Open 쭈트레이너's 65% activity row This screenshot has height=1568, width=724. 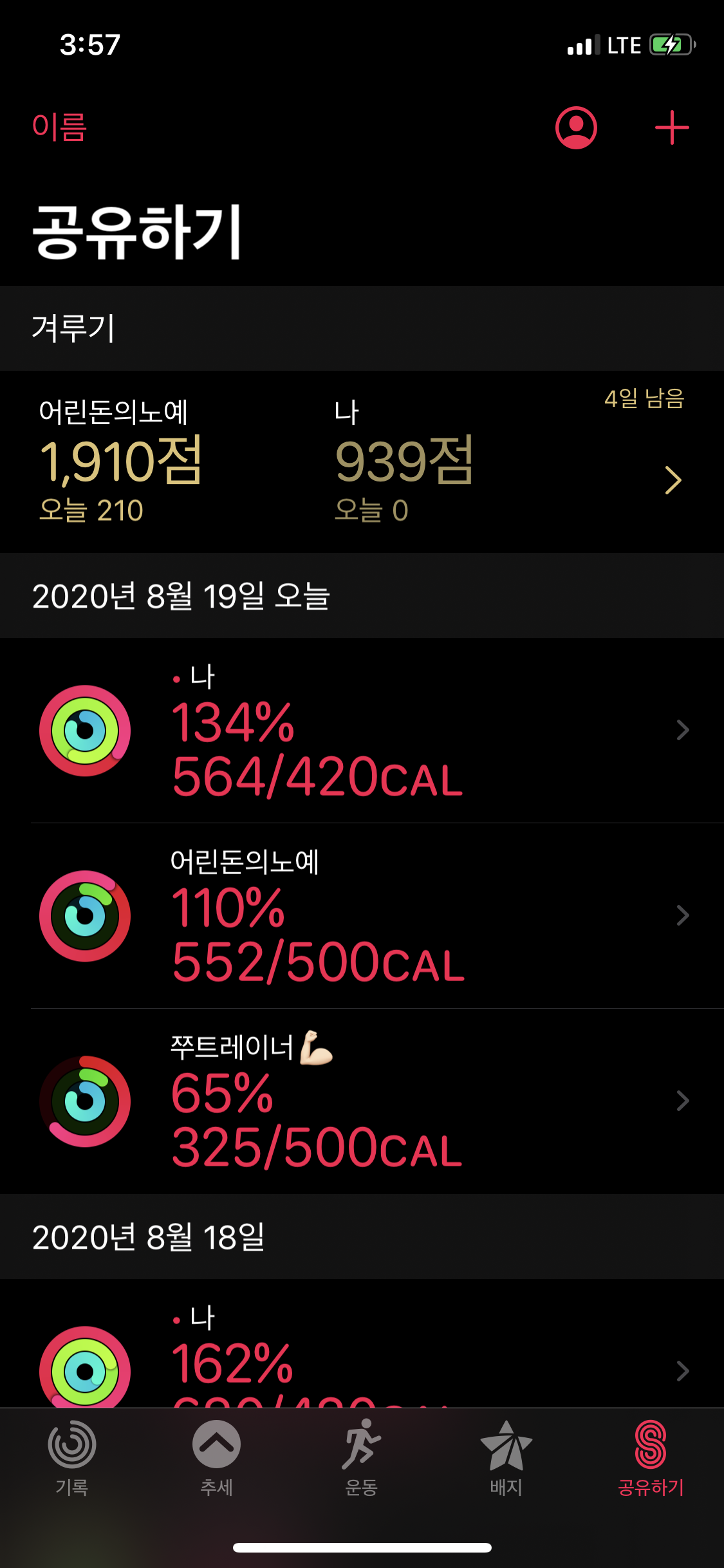pos(362,1101)
